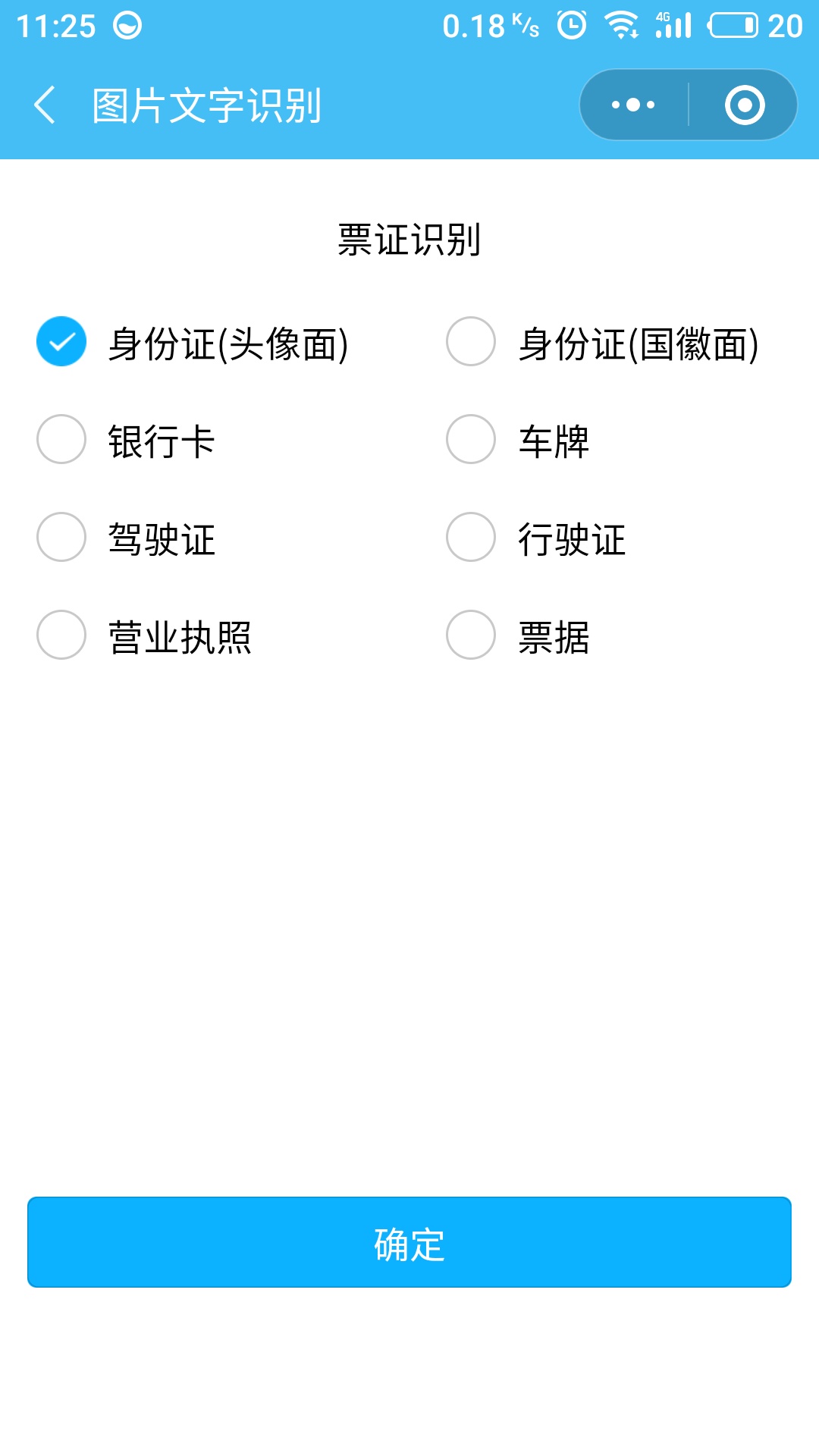Tap the alarm clock icon in status bar

coord(569,23)
